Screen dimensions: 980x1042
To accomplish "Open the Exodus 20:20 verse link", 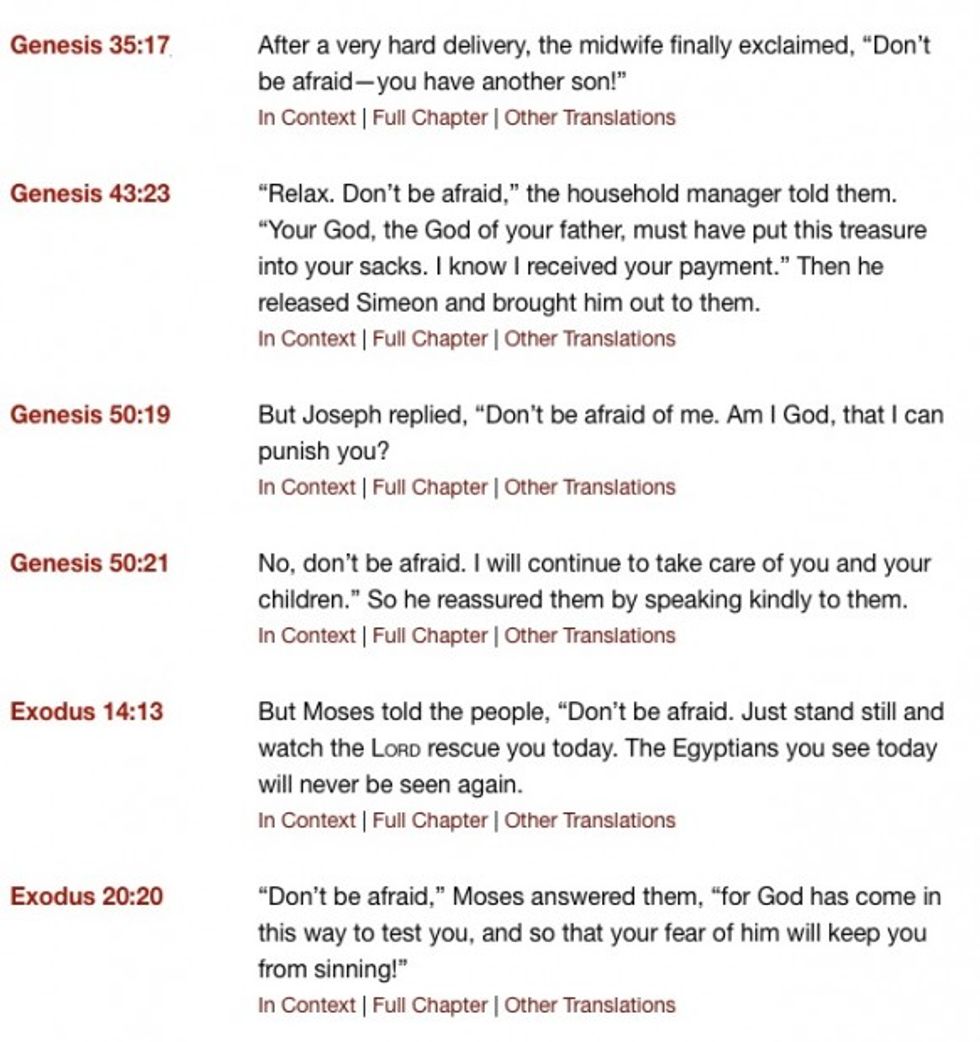I will (87, 896).
